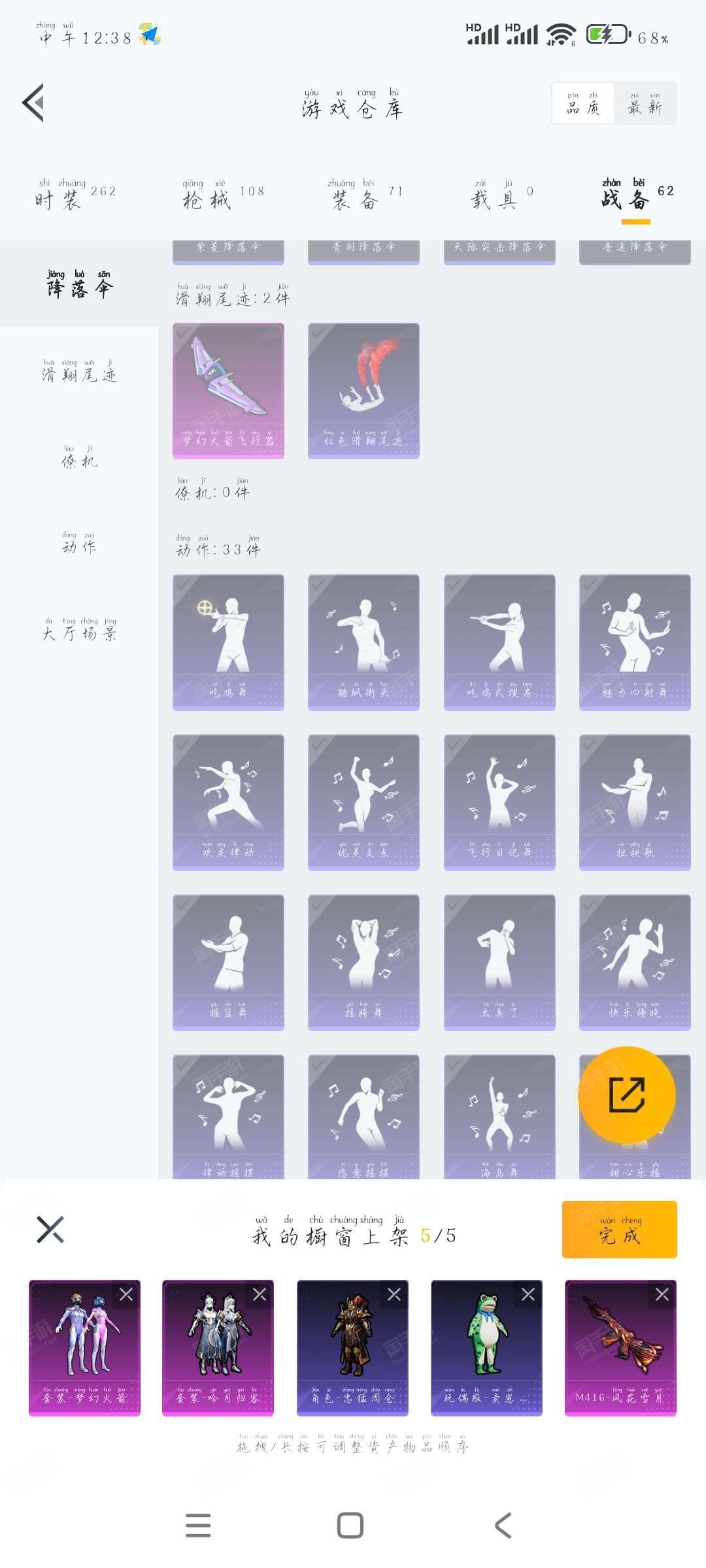Select the 梦幻火箭飞行器 item

[228, 390]
